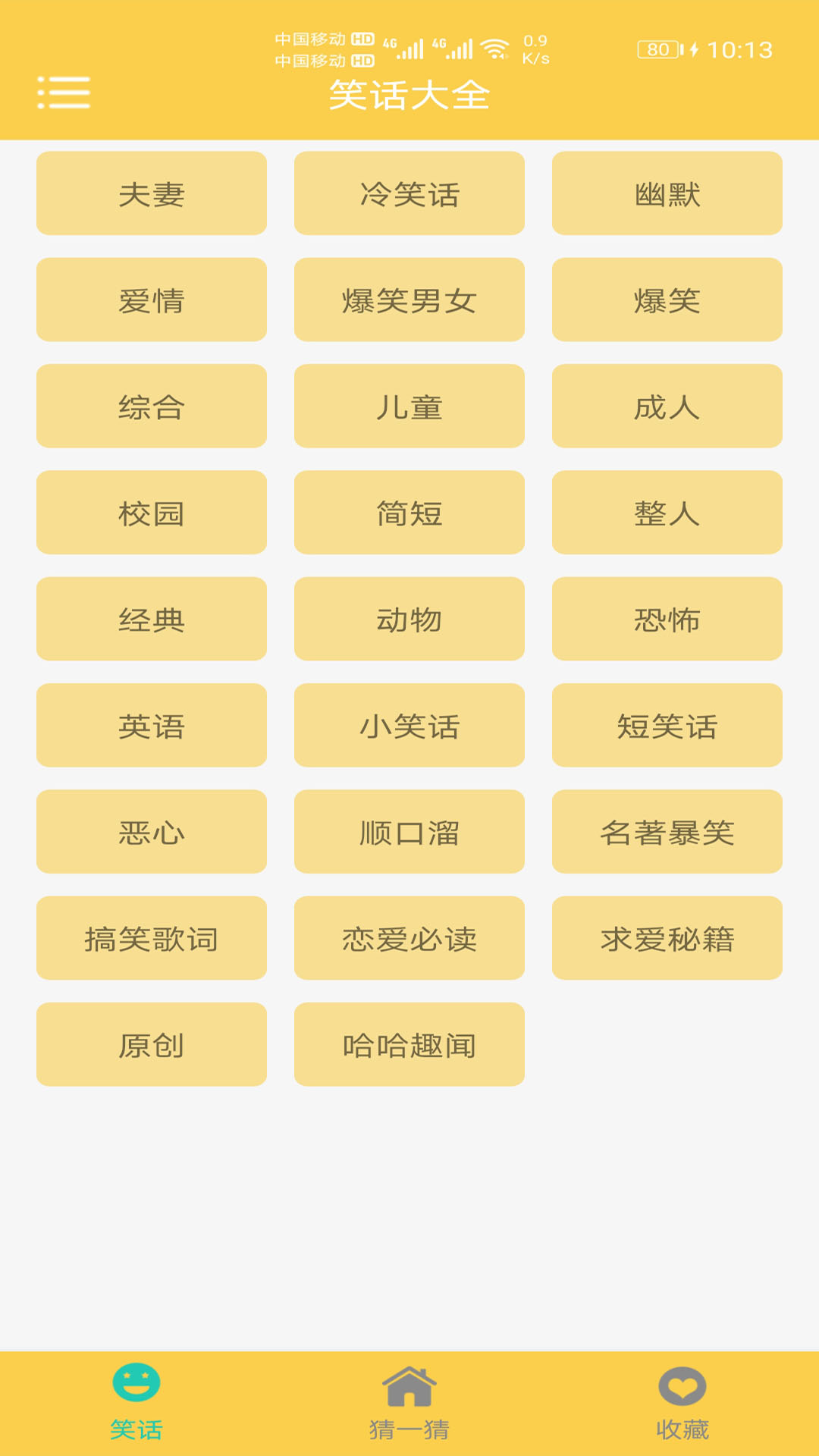This screenshot has height=1456, width=819.
Task: Open the 顺口溜 category
Action: coord(409,832)
